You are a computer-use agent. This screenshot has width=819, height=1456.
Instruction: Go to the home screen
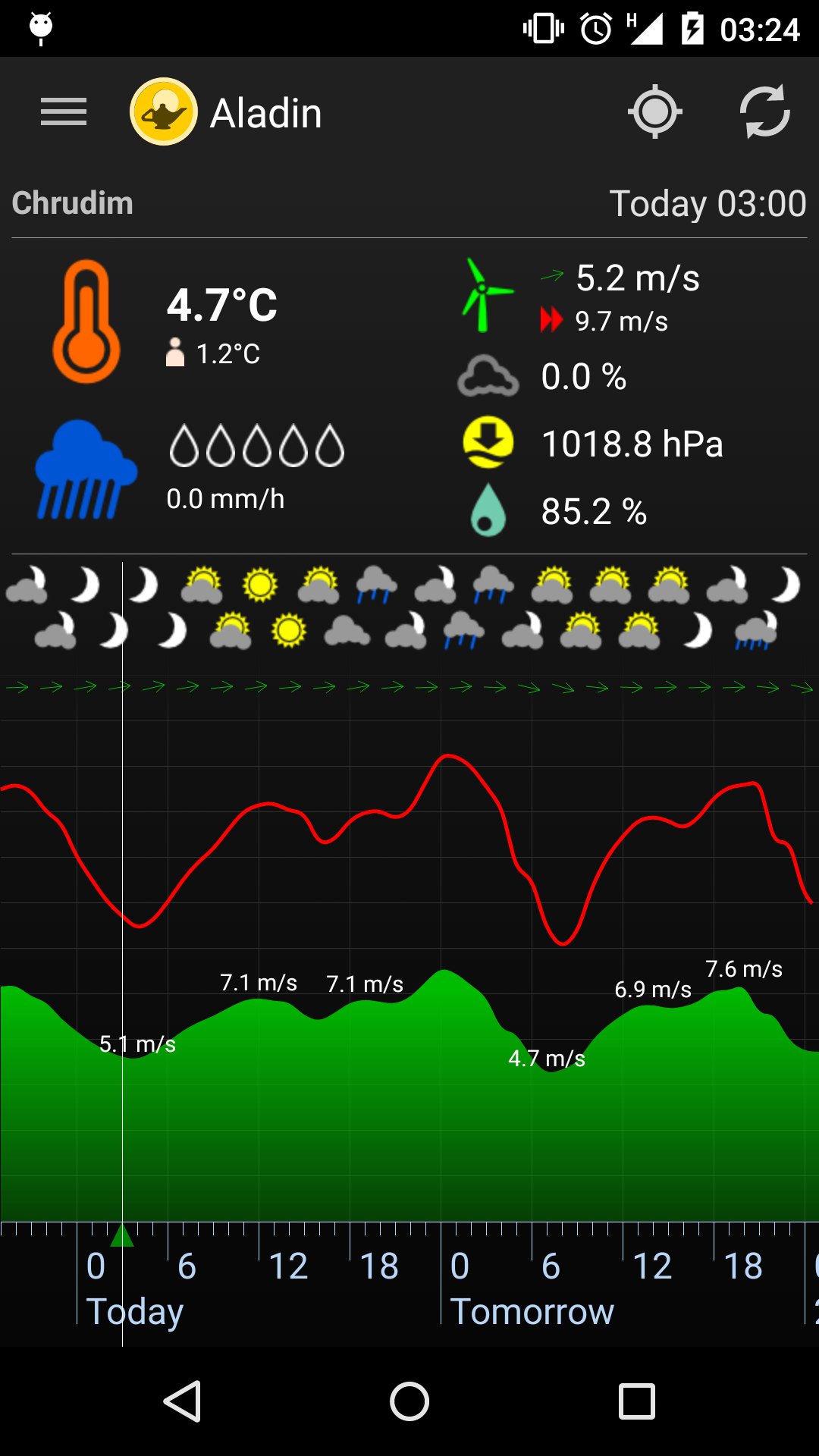coord(409,1401)
